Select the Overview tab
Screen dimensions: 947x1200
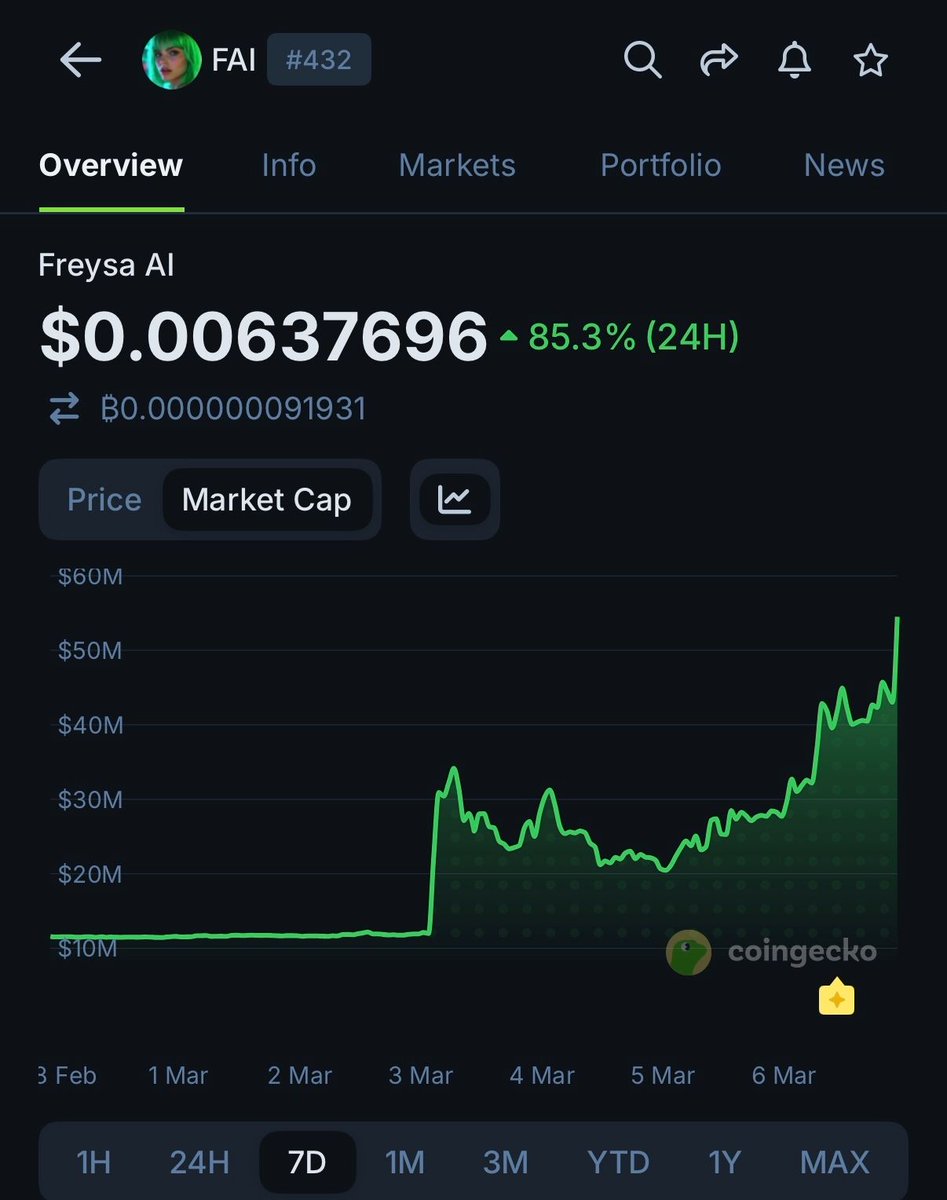(111, 165)
